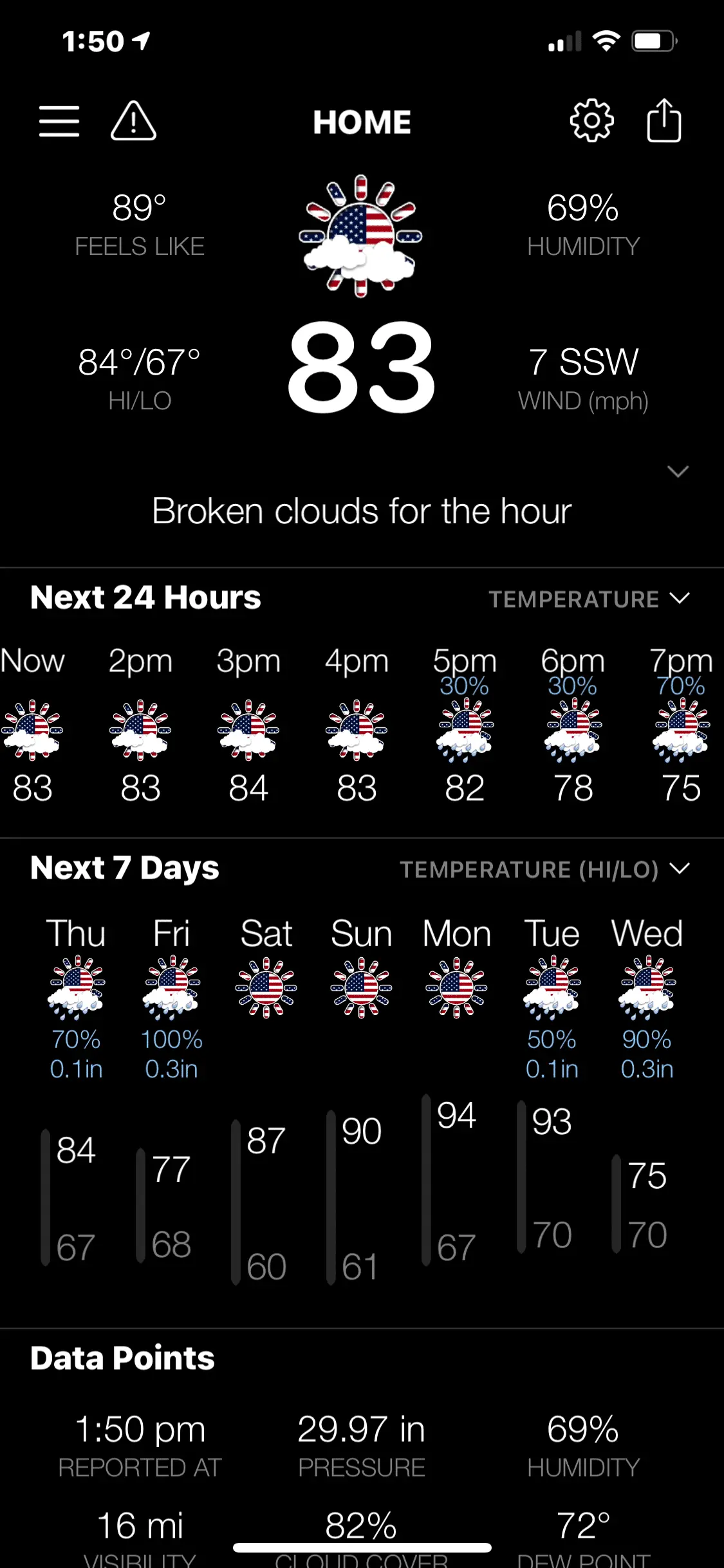
Task: Open Next 24 Hours TEMPERATURE dropdown
Action: click(589, 599)
